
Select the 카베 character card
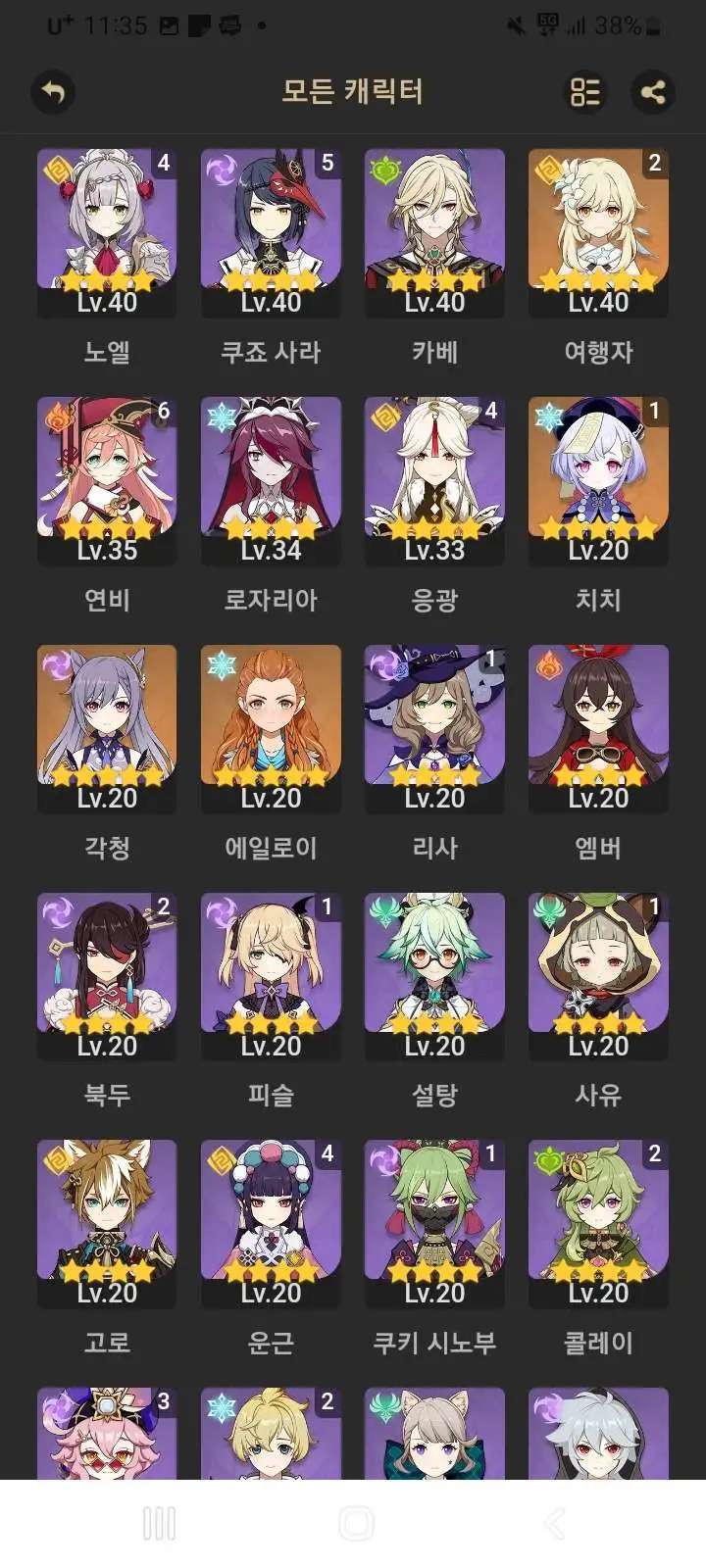434,233
